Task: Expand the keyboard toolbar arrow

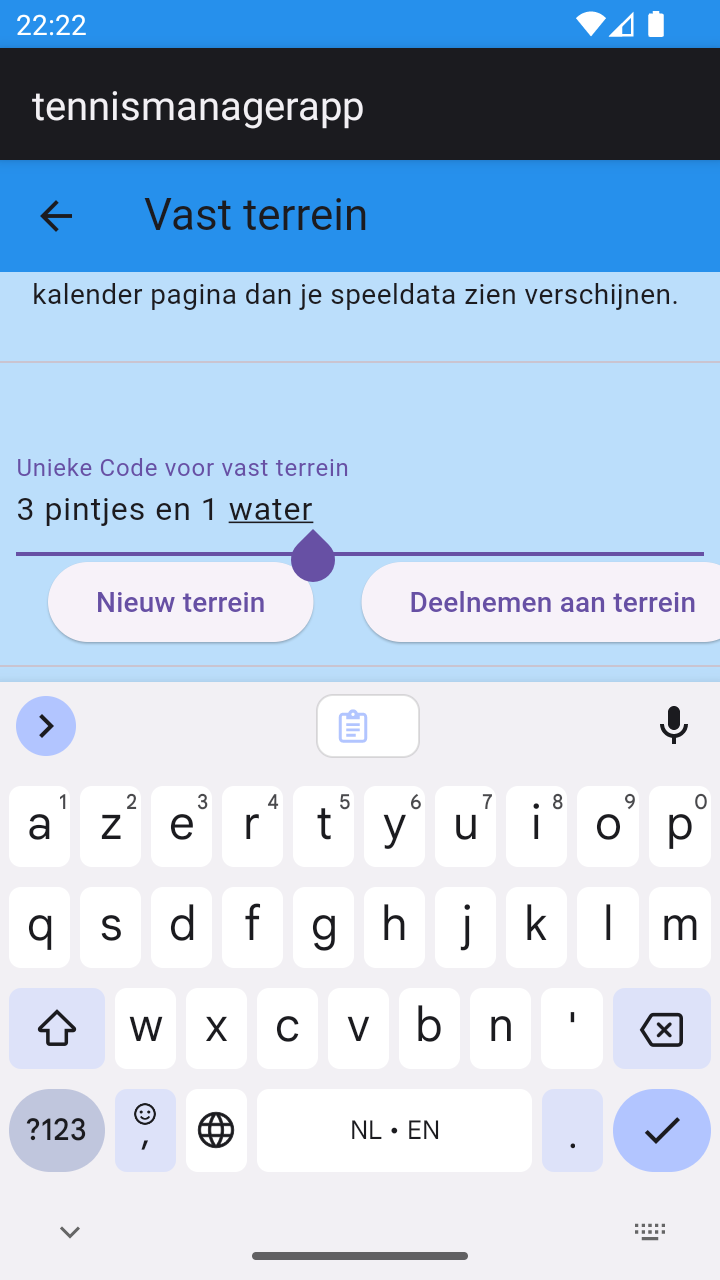Action: 46,726
